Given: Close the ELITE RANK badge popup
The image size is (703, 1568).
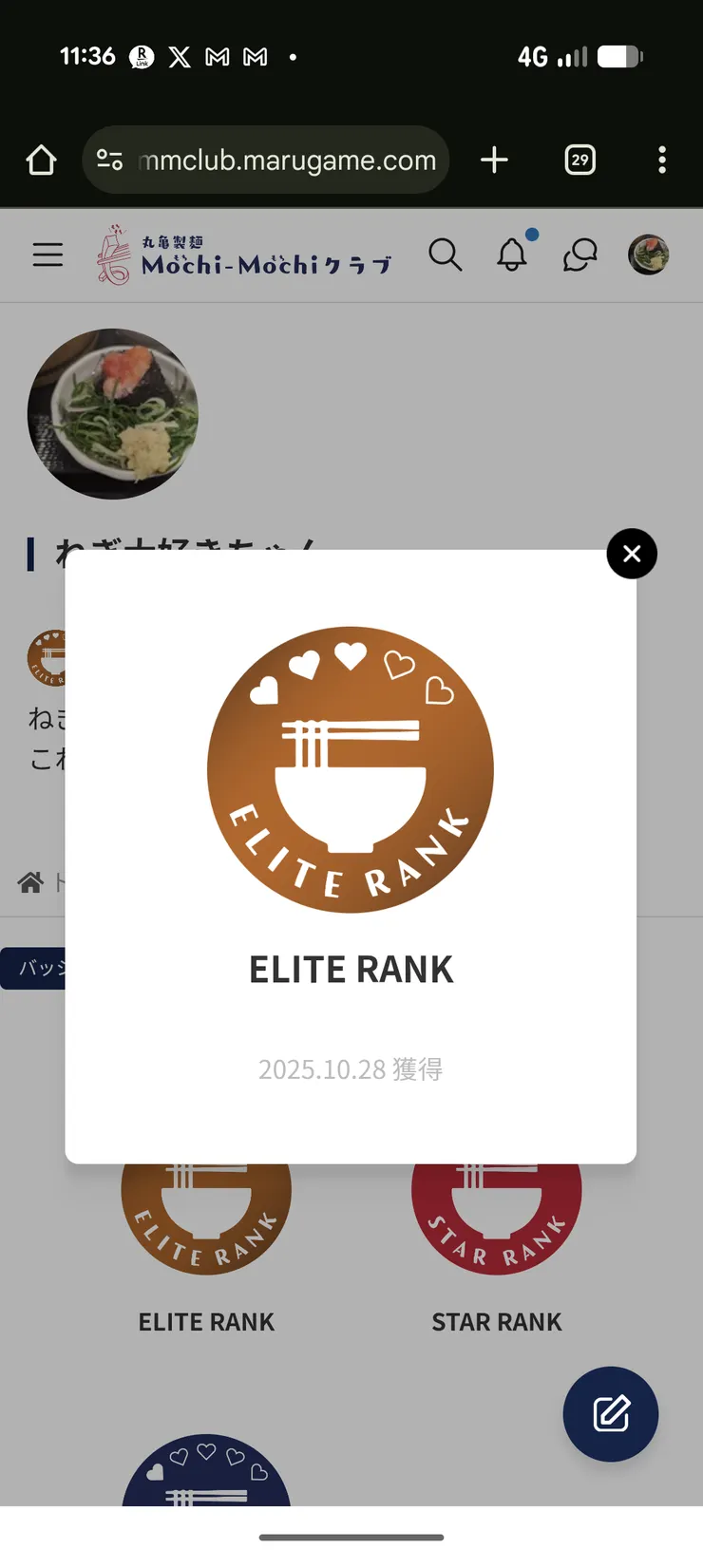Looking at the screenshot, I should tap(632, 554).
